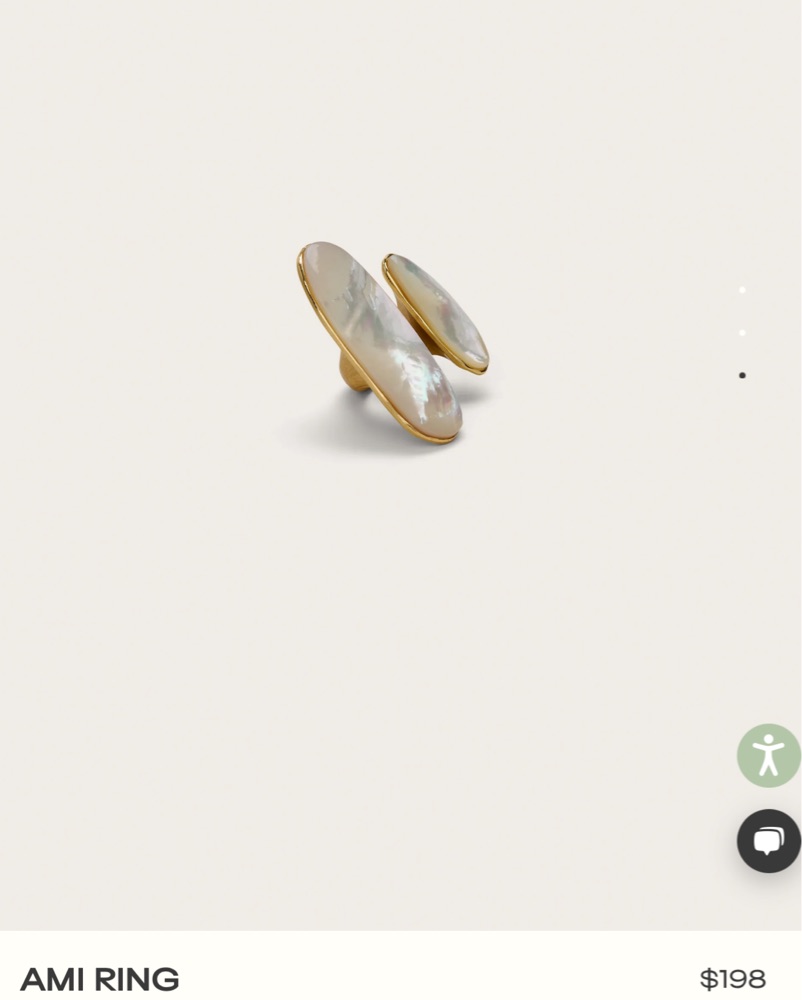The image size is (802, 1000).
Task: Jump to the second image dot
Action: [x=742, y=333]
